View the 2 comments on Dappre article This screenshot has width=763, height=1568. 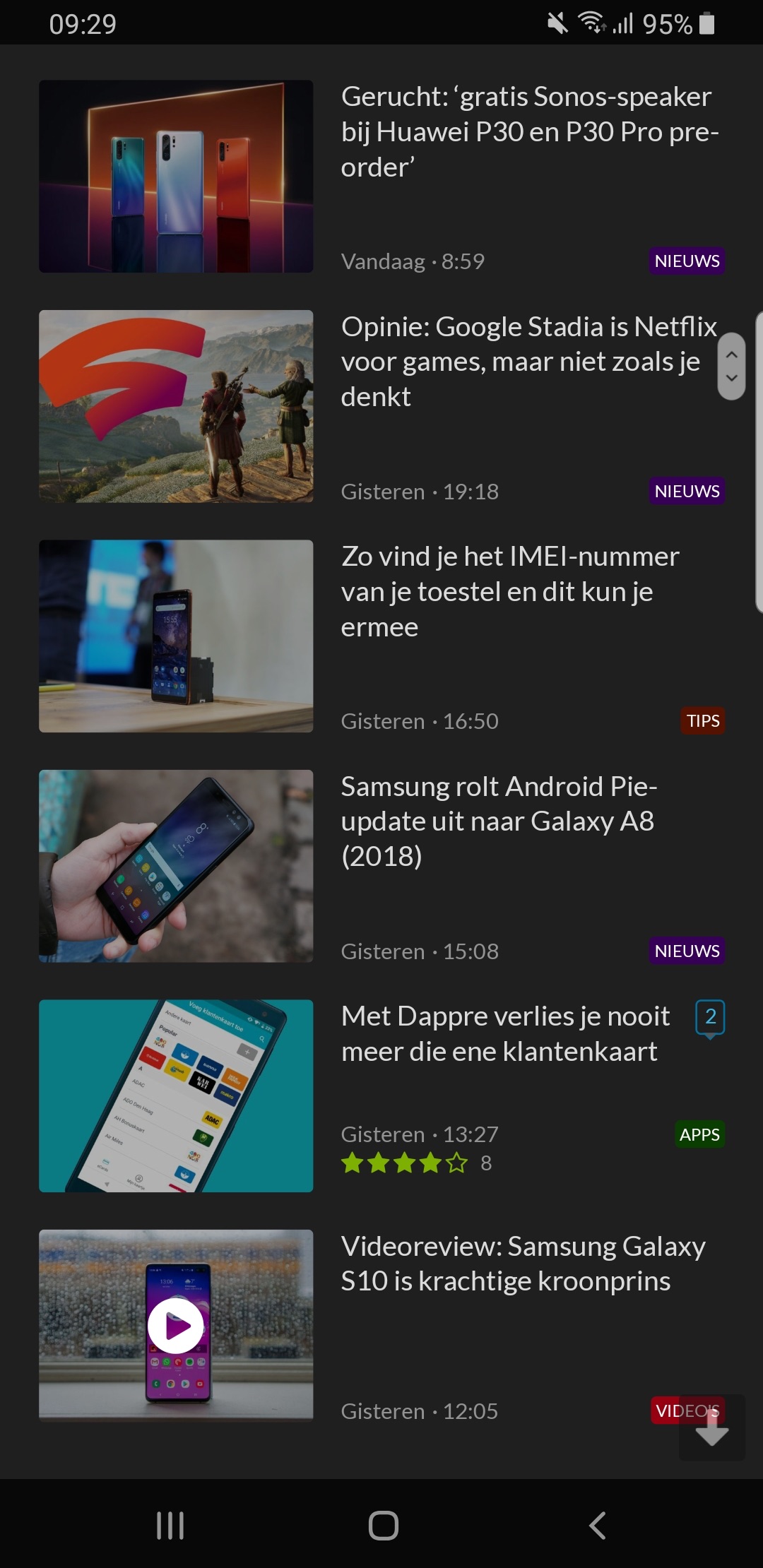[710, 1017]
